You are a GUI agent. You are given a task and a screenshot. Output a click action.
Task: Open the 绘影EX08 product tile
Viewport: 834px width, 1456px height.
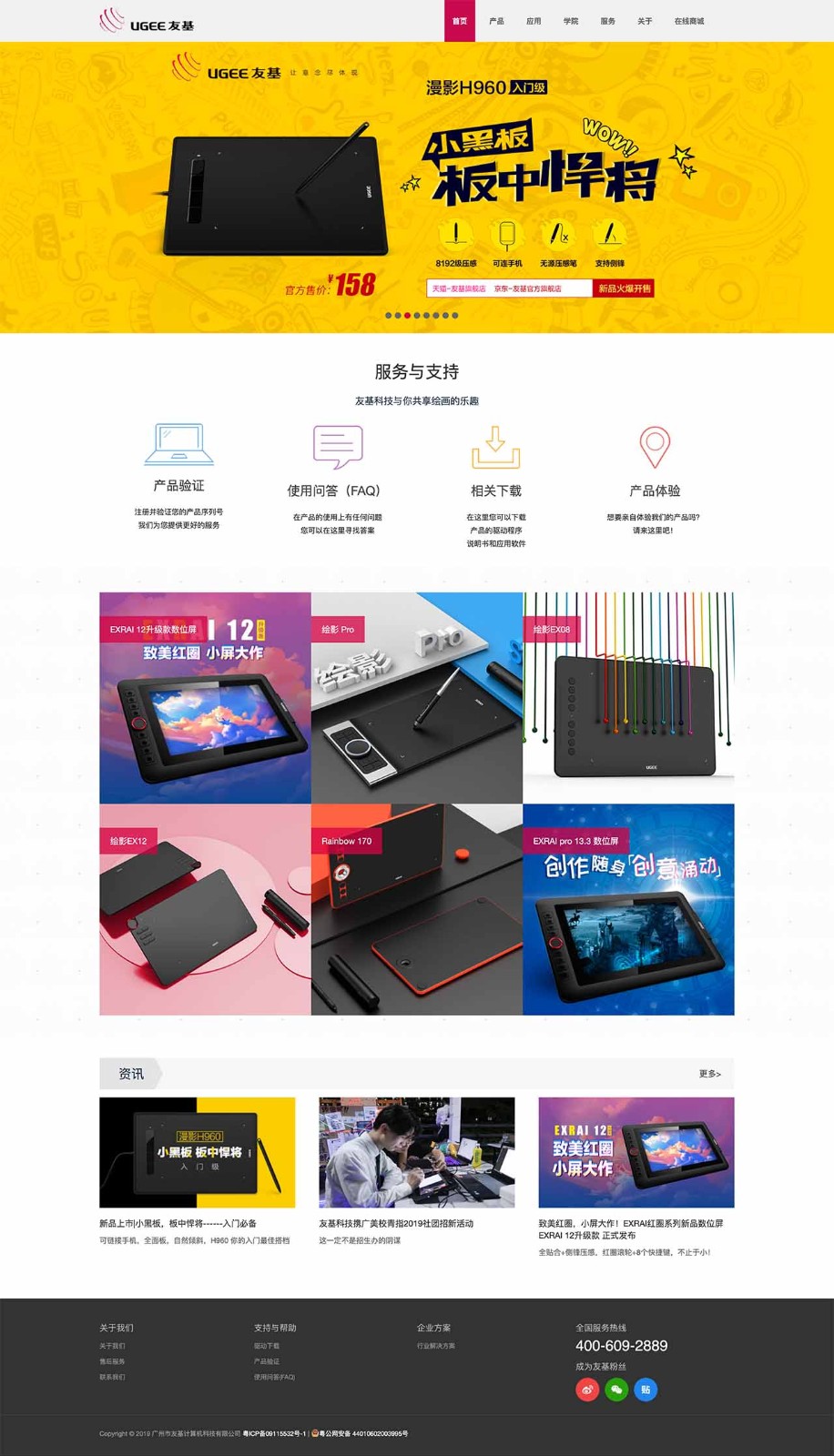tap(628, 698)
